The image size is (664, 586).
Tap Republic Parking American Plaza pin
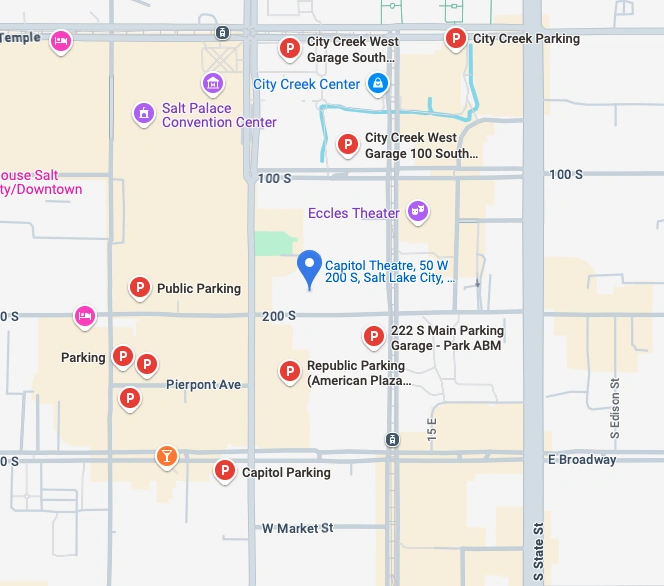(x=289, y=372)
